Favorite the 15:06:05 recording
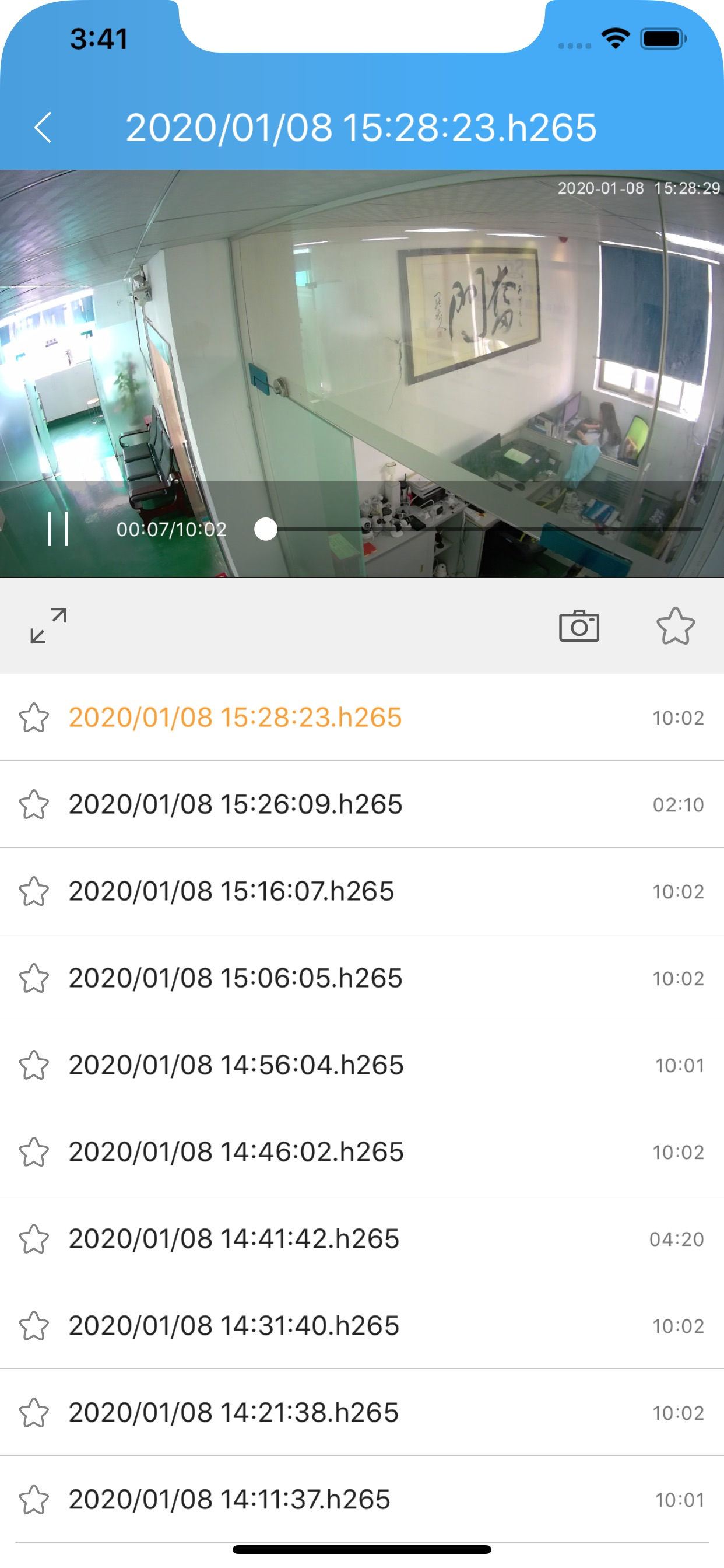 [34, 978]
